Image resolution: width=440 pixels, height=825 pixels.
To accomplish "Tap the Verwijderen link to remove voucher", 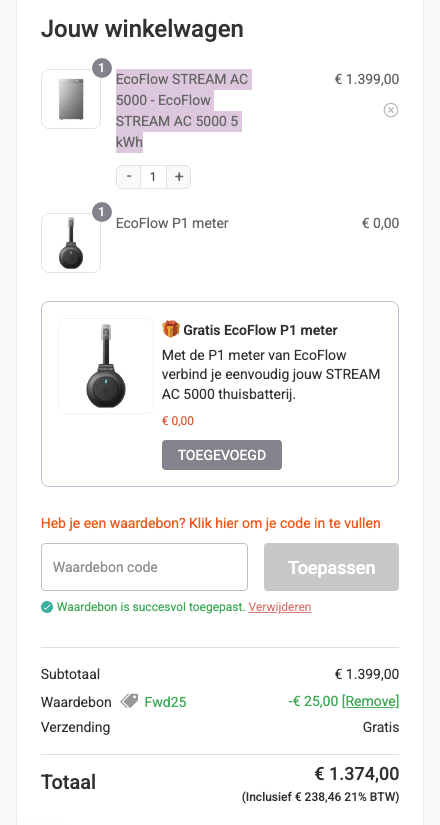I will click(x=280, y=607).
